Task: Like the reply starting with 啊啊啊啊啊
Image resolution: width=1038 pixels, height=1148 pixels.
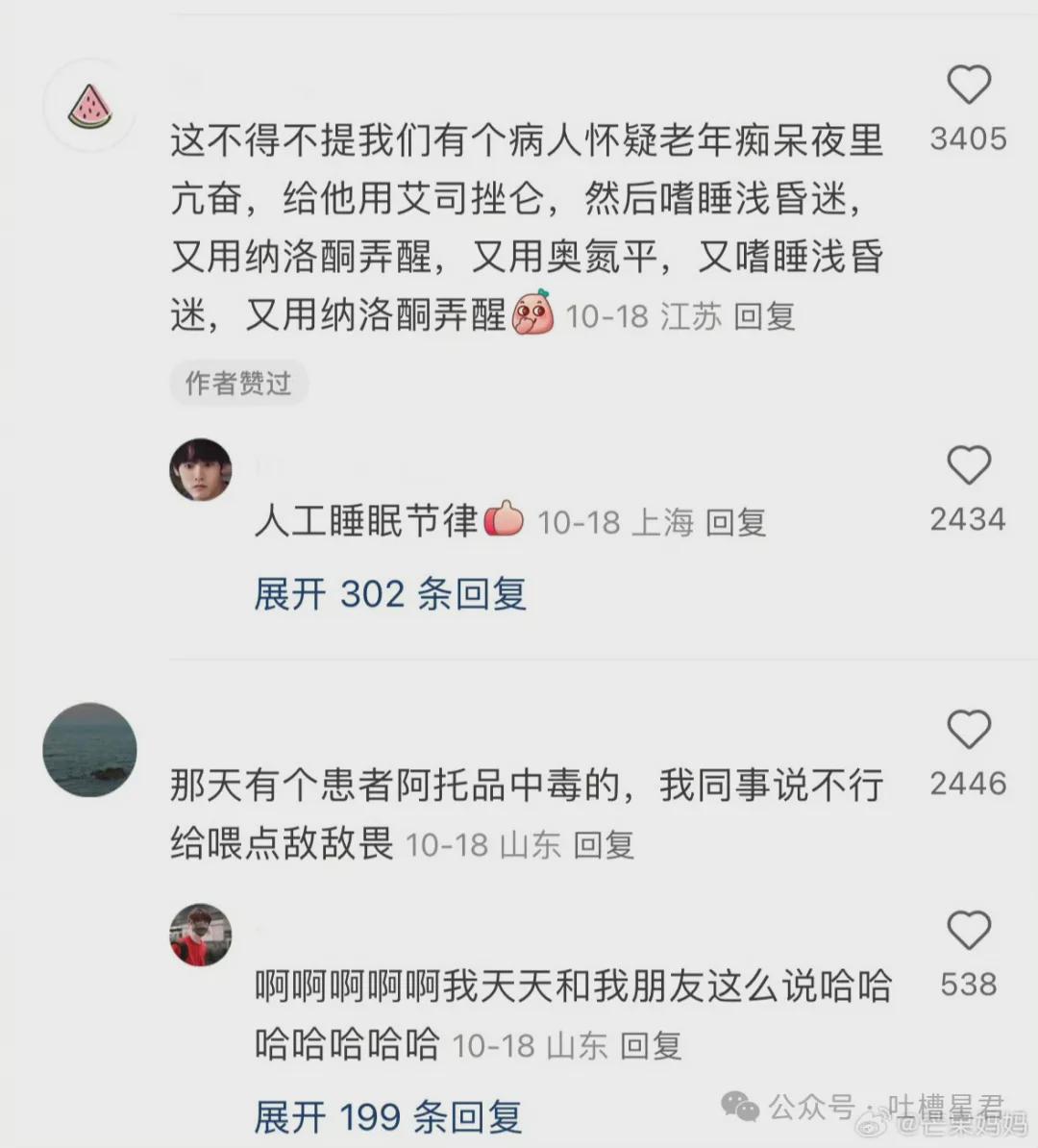Action: (968, 932)
